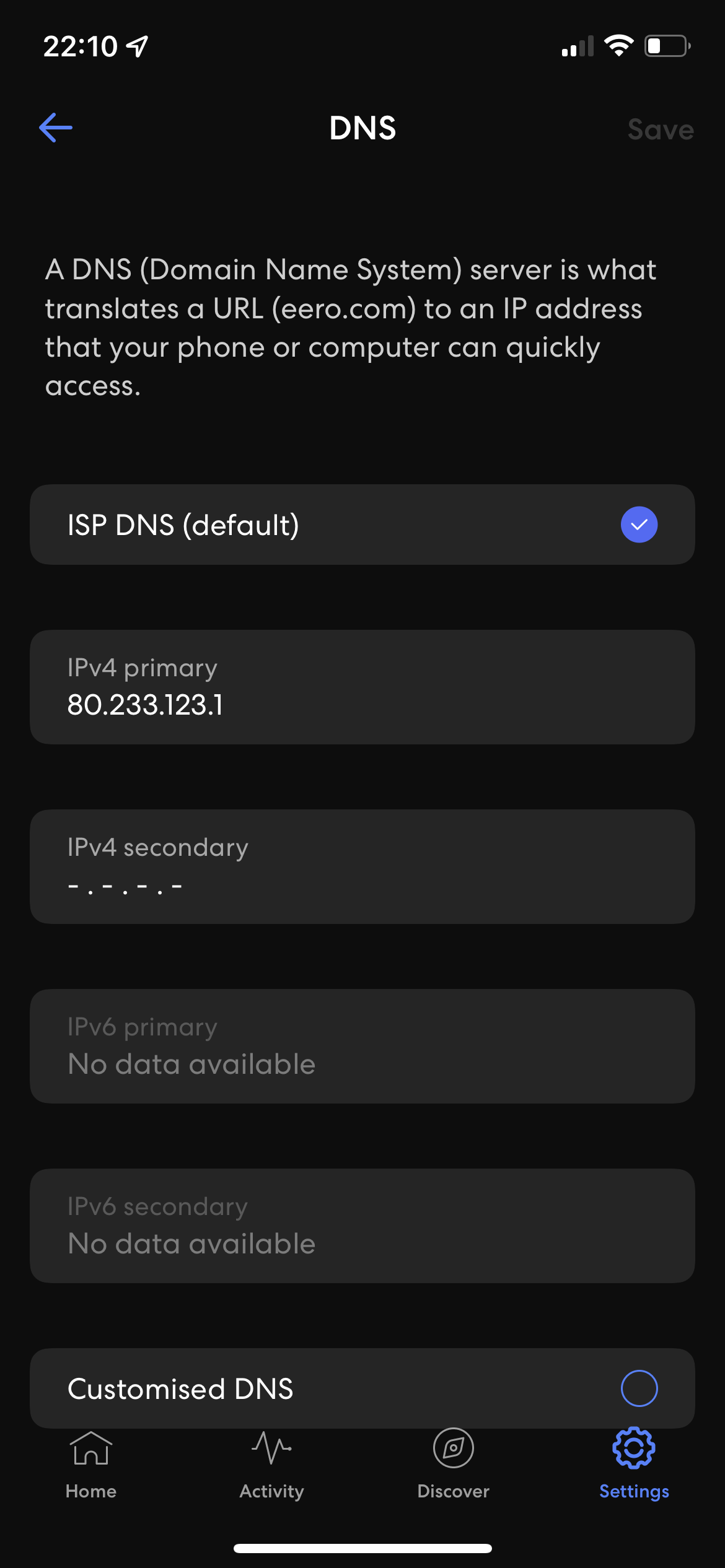725x1568 pixels.
Task: Switch to the Home tab
Action: [x=91, y=1465]
